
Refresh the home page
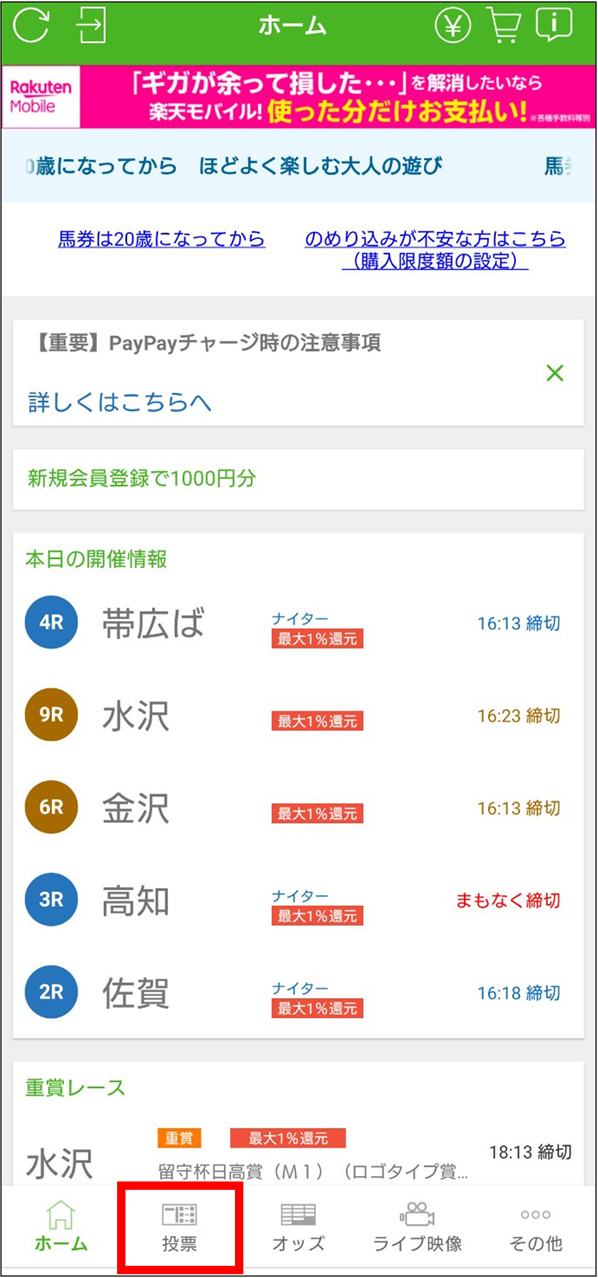click(x=31, y=26)
